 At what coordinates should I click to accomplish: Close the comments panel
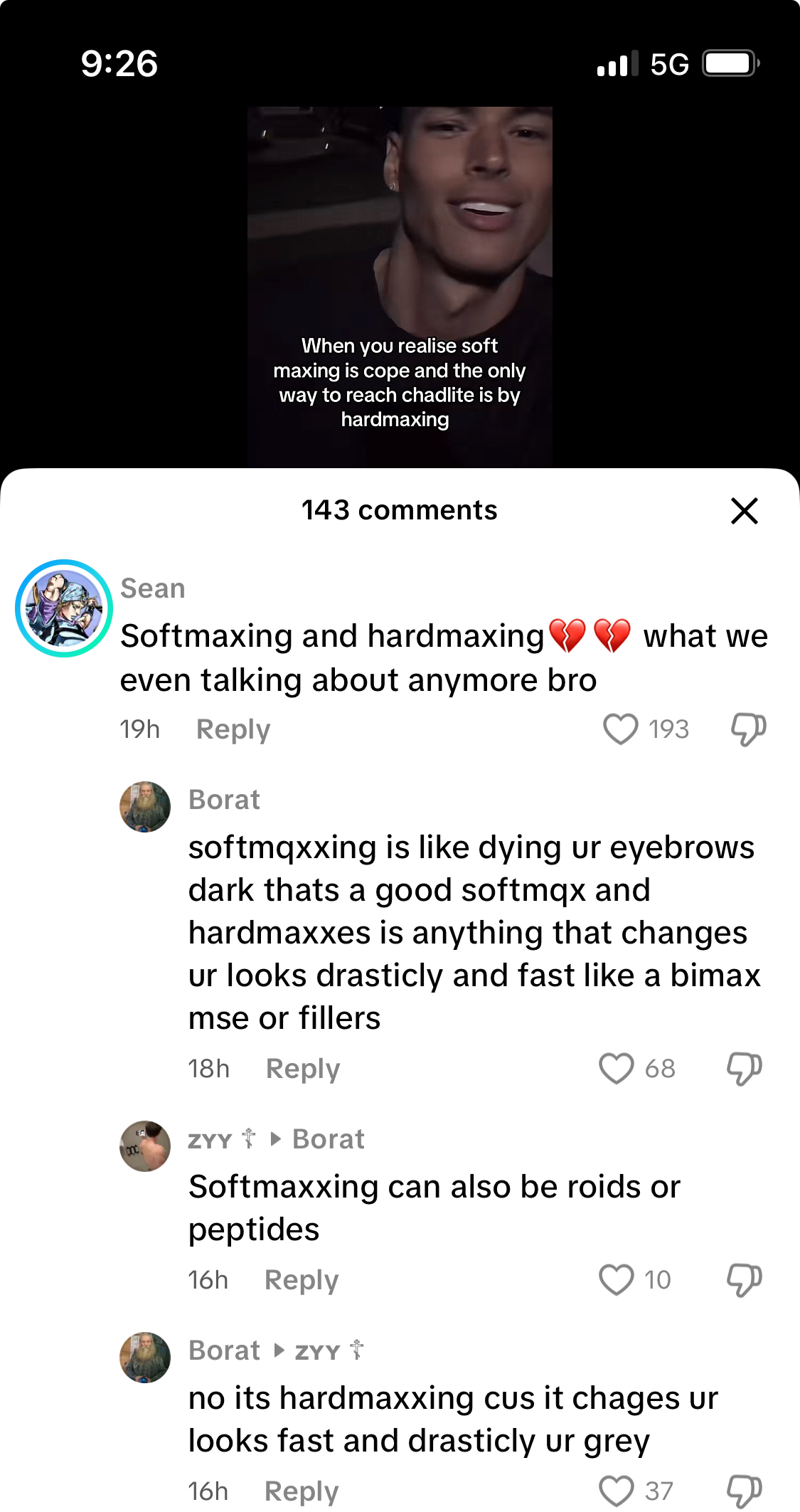(744, 511)
